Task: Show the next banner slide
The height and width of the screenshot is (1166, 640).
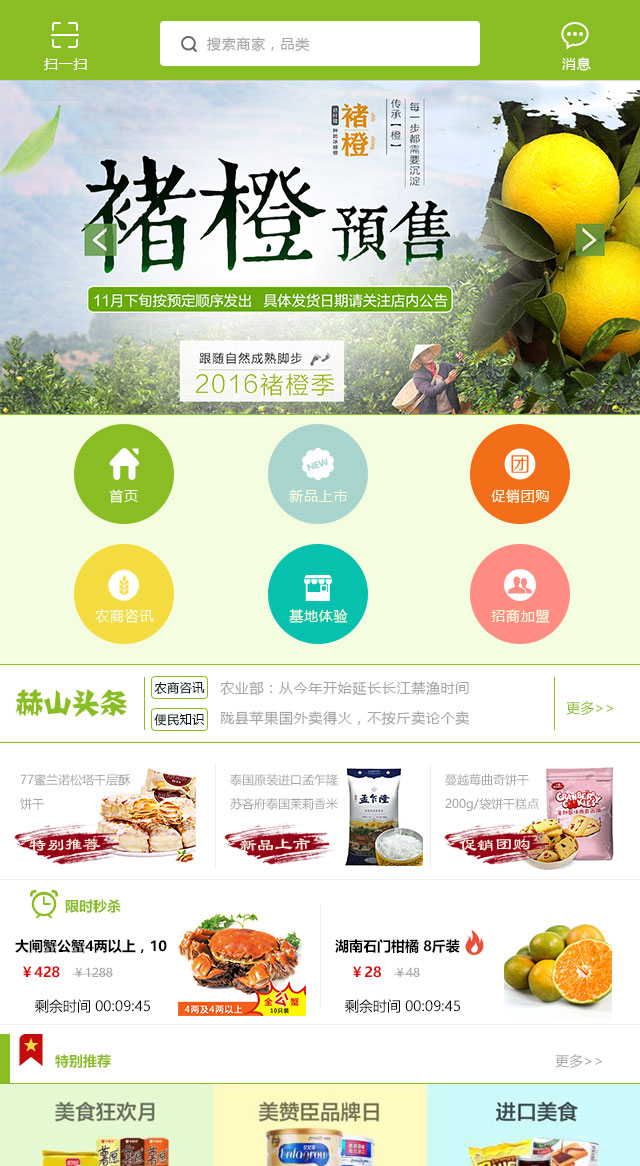Action: (590, 240)
